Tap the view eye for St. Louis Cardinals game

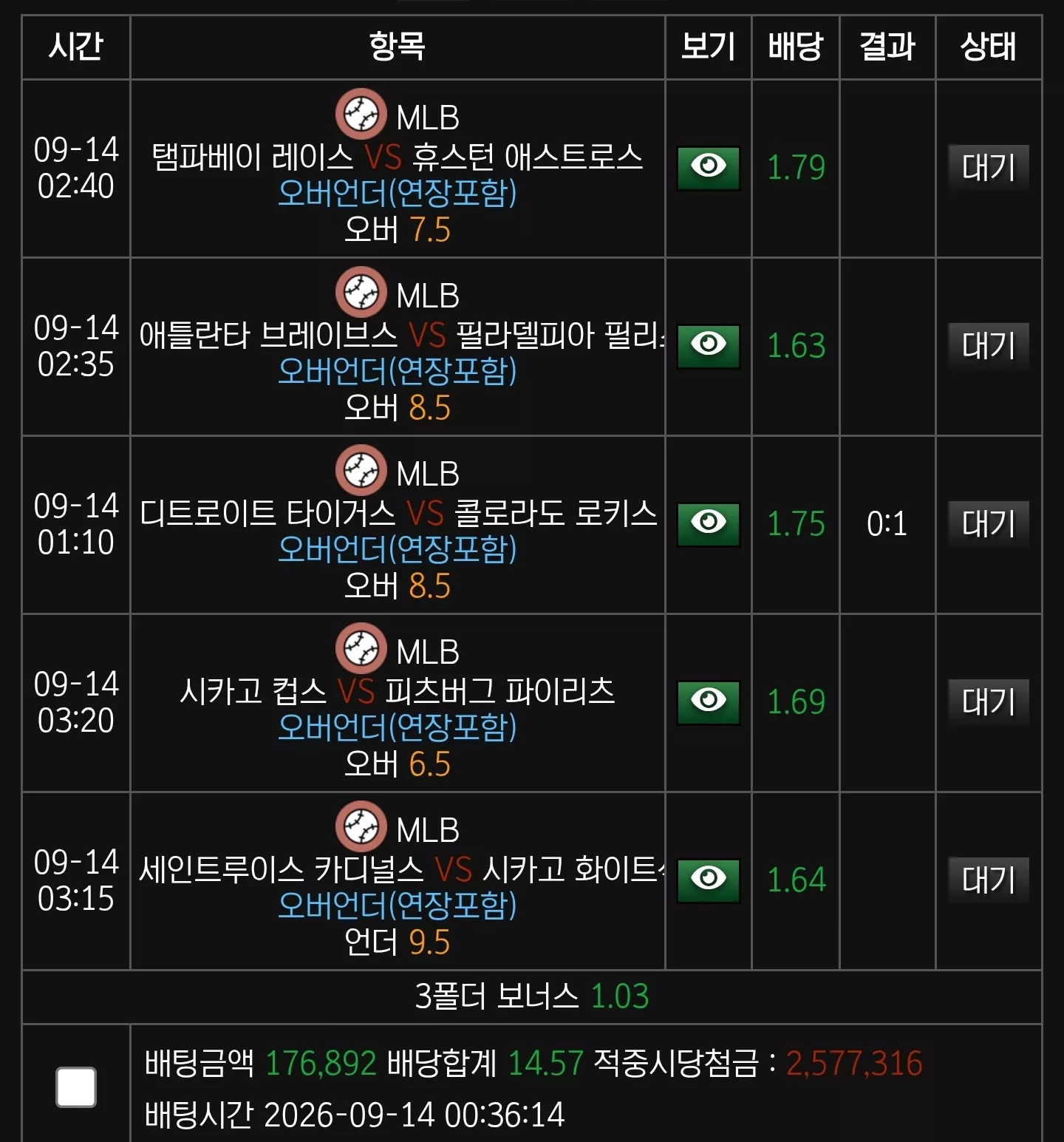click(709, 880)
